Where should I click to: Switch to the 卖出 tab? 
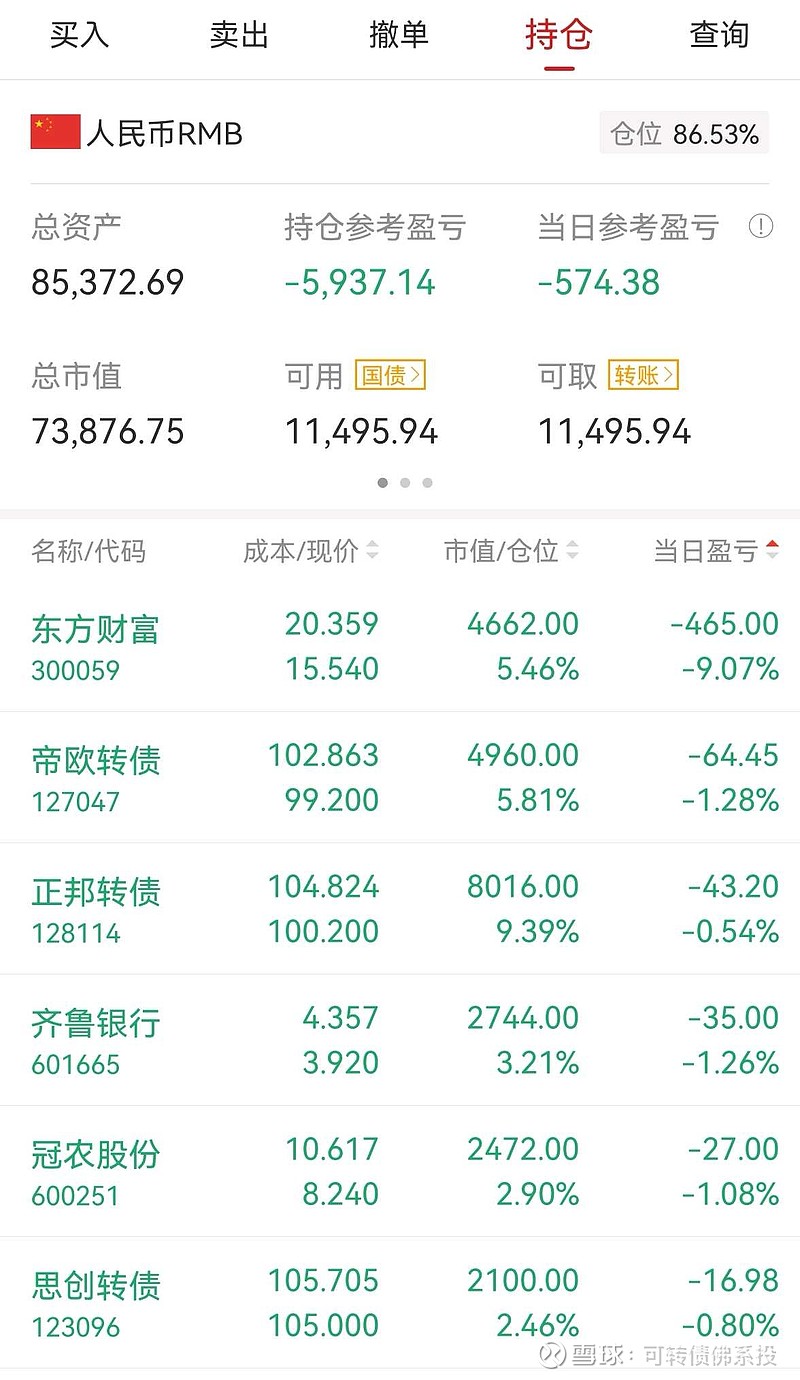(x=239, y=36)
